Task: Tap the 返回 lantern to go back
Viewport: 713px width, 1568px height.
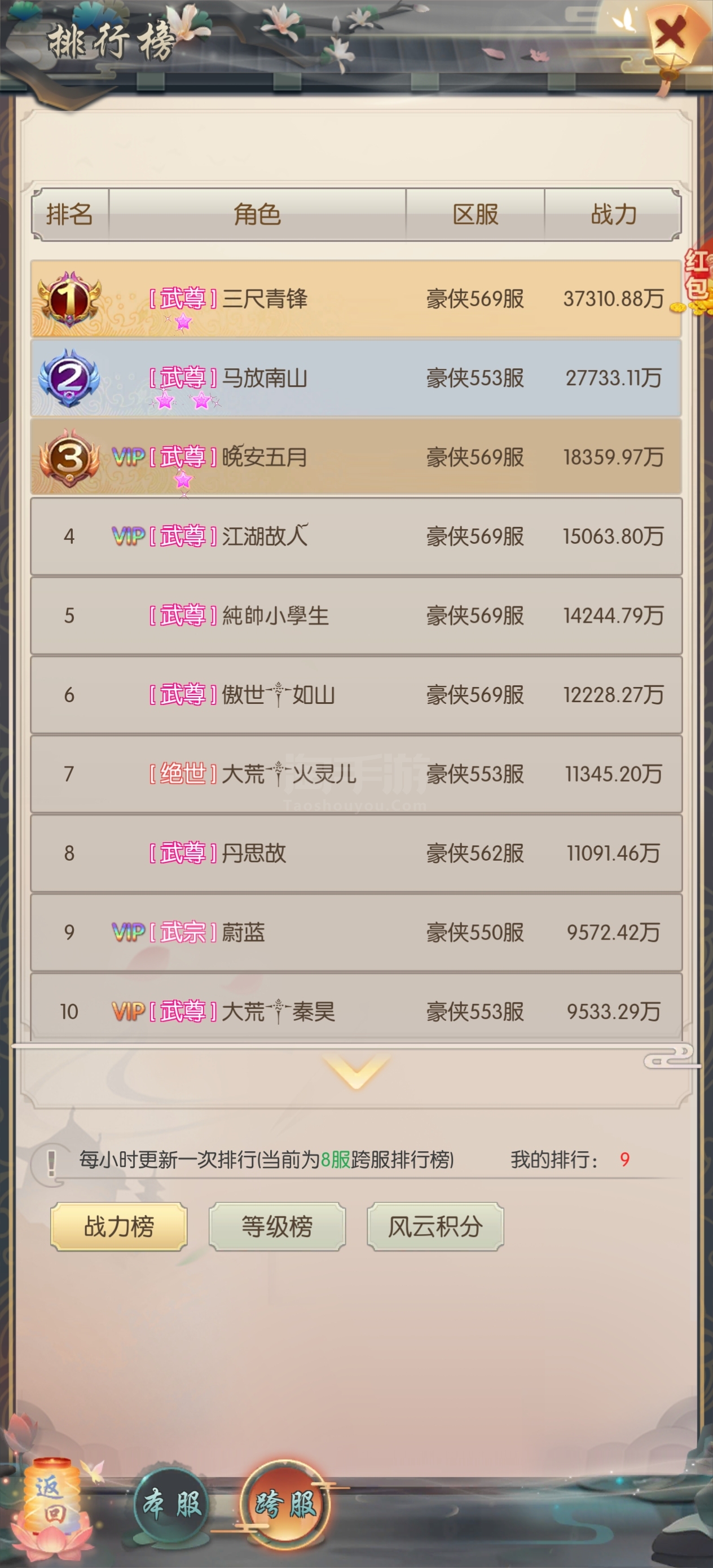Action: (52, 1499)
